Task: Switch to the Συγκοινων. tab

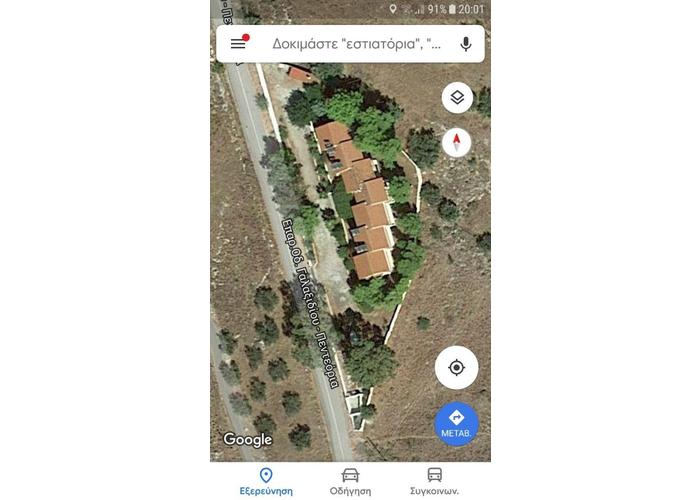Action: coord(434,481)
